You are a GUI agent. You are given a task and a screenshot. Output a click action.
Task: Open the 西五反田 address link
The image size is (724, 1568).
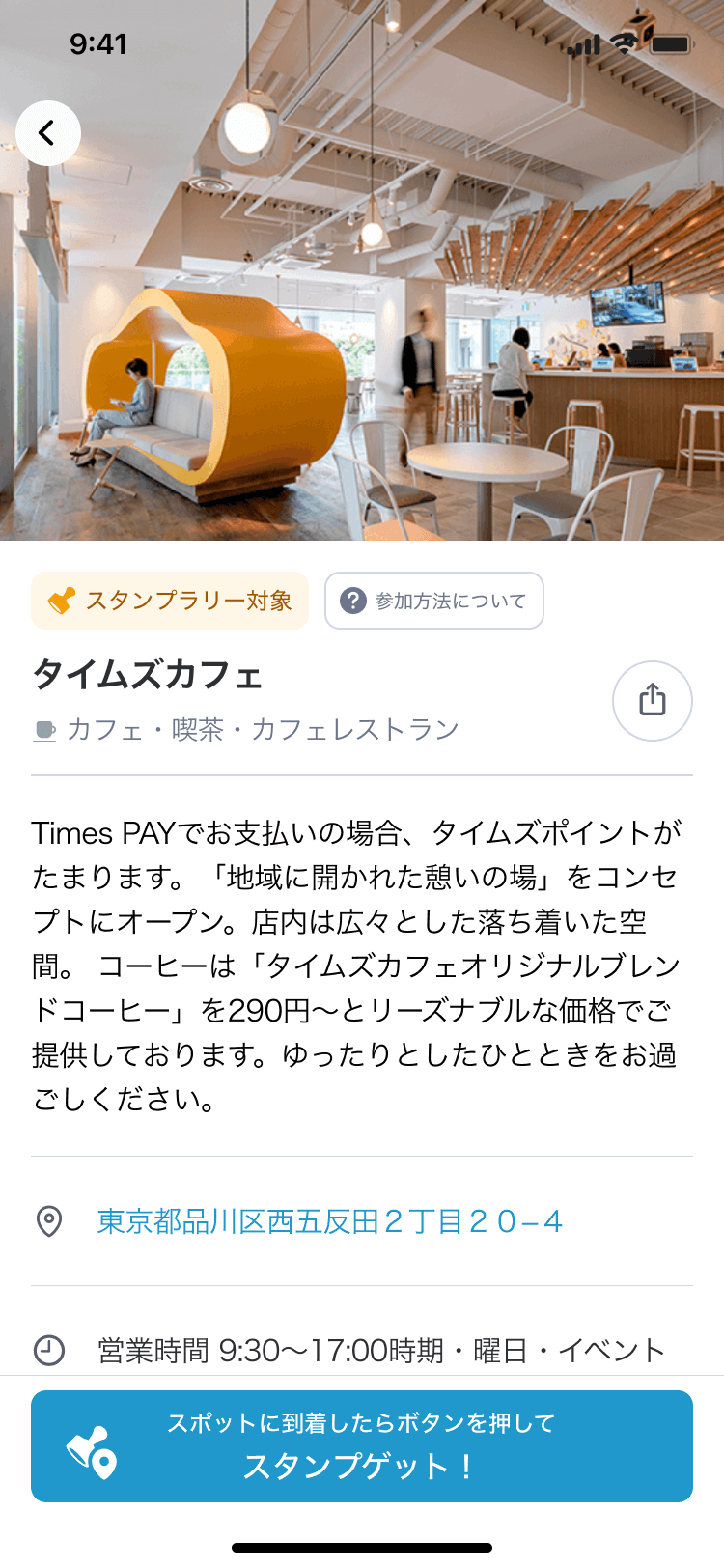click(328, 1220)
